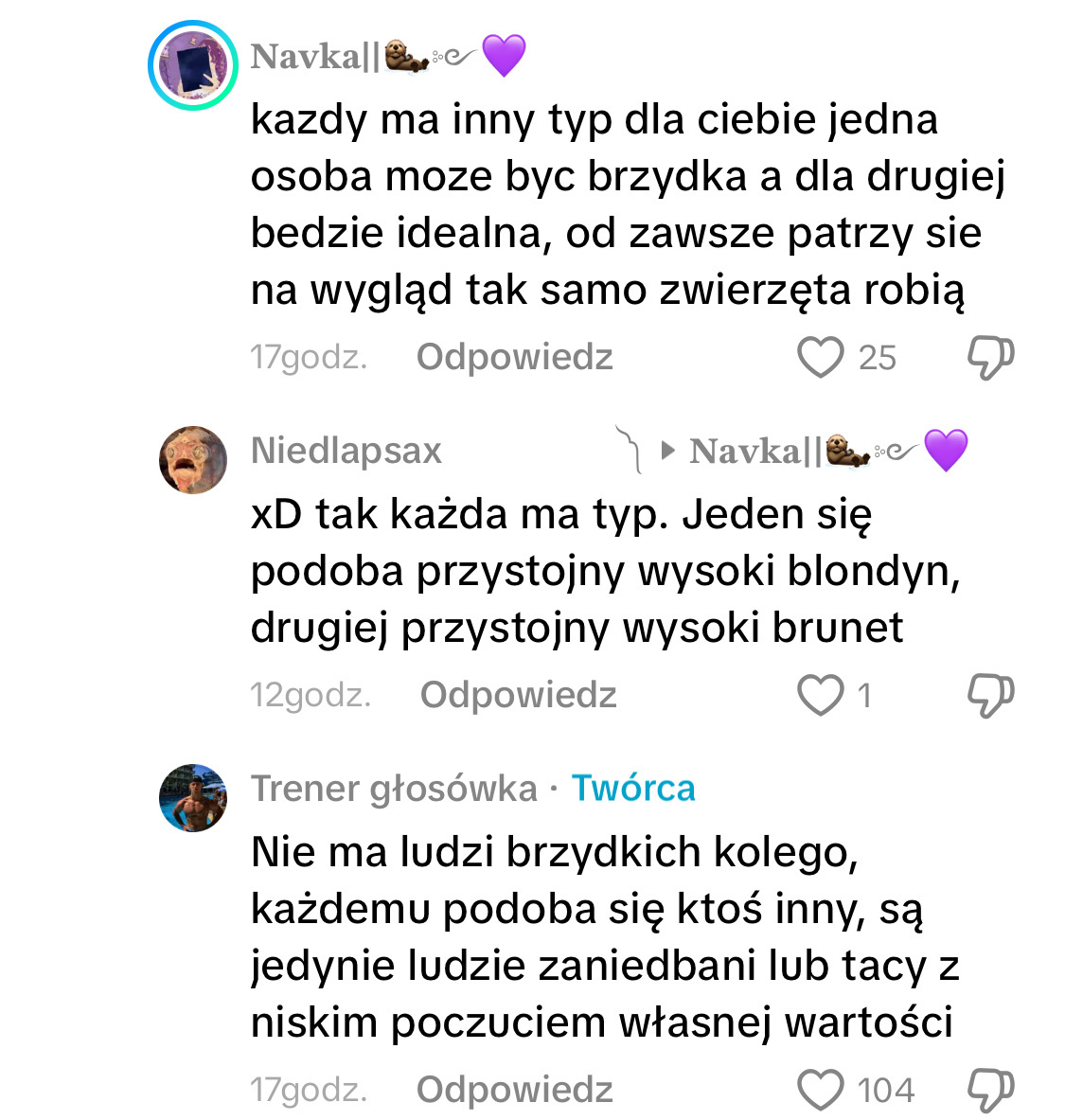Like Niedlapsax's comment
1065x1120 pixels.
[820, 696]
